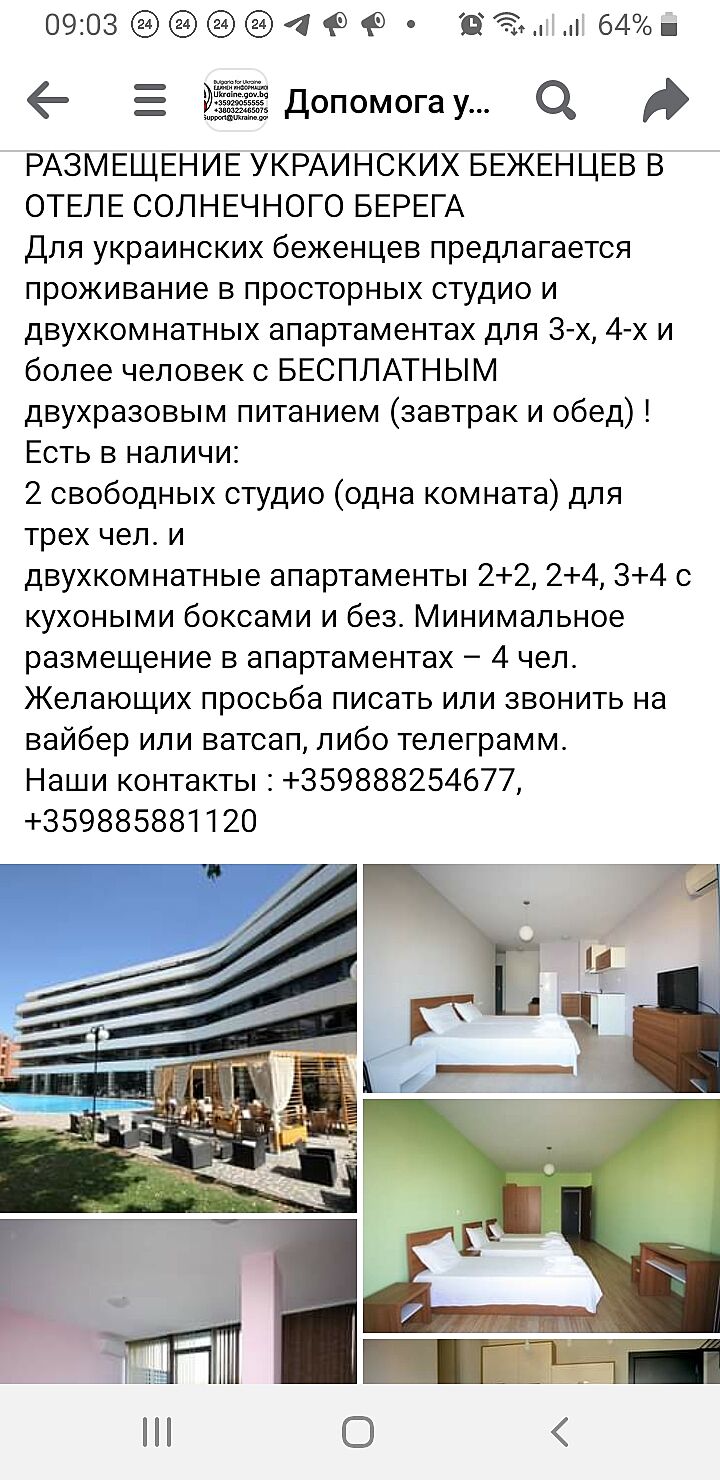Open the pink-walled room photo
720x1480 pixels.
pos(178,1300)
